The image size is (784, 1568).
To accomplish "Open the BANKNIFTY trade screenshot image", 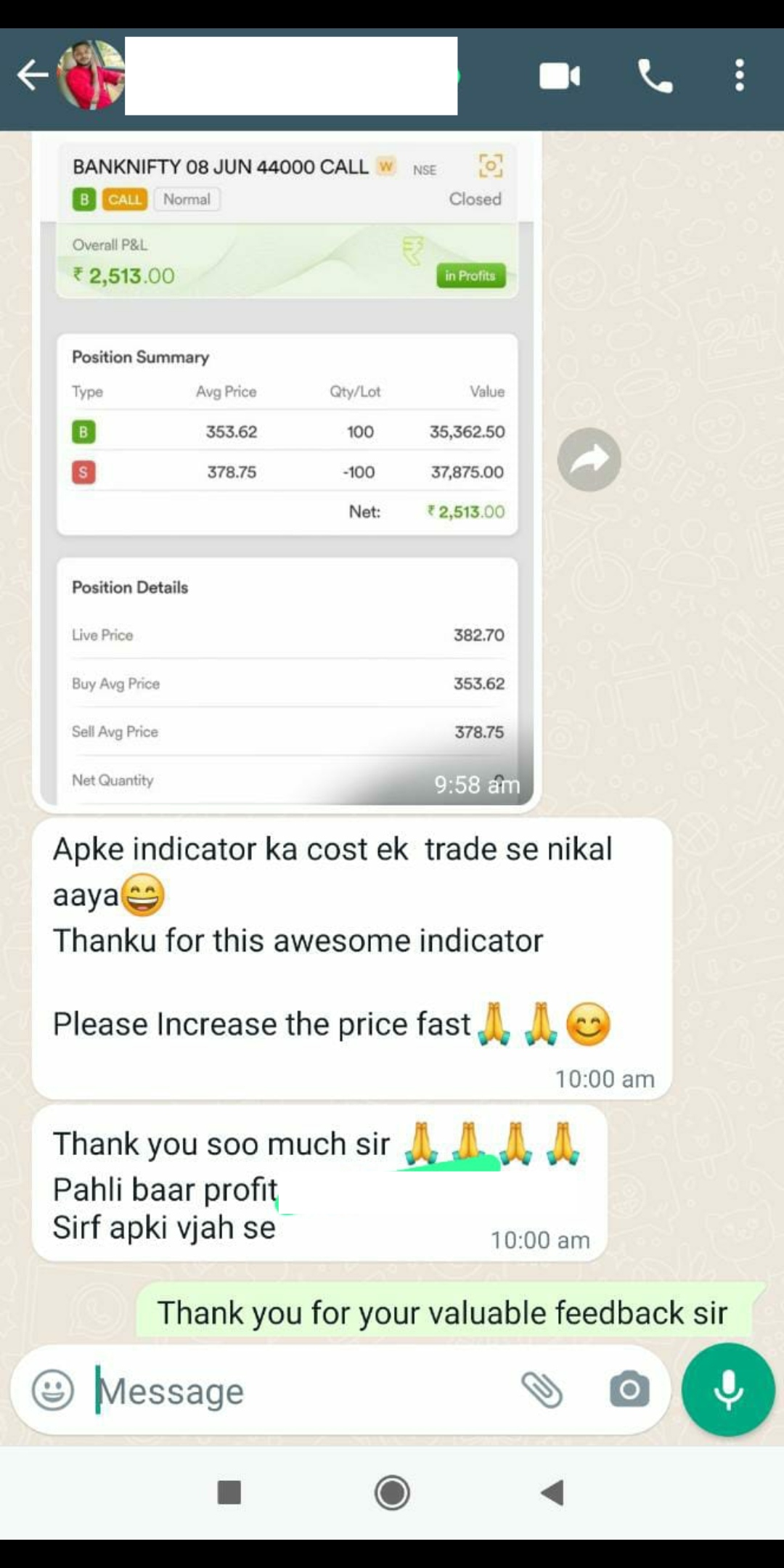I will click(287, 472).
